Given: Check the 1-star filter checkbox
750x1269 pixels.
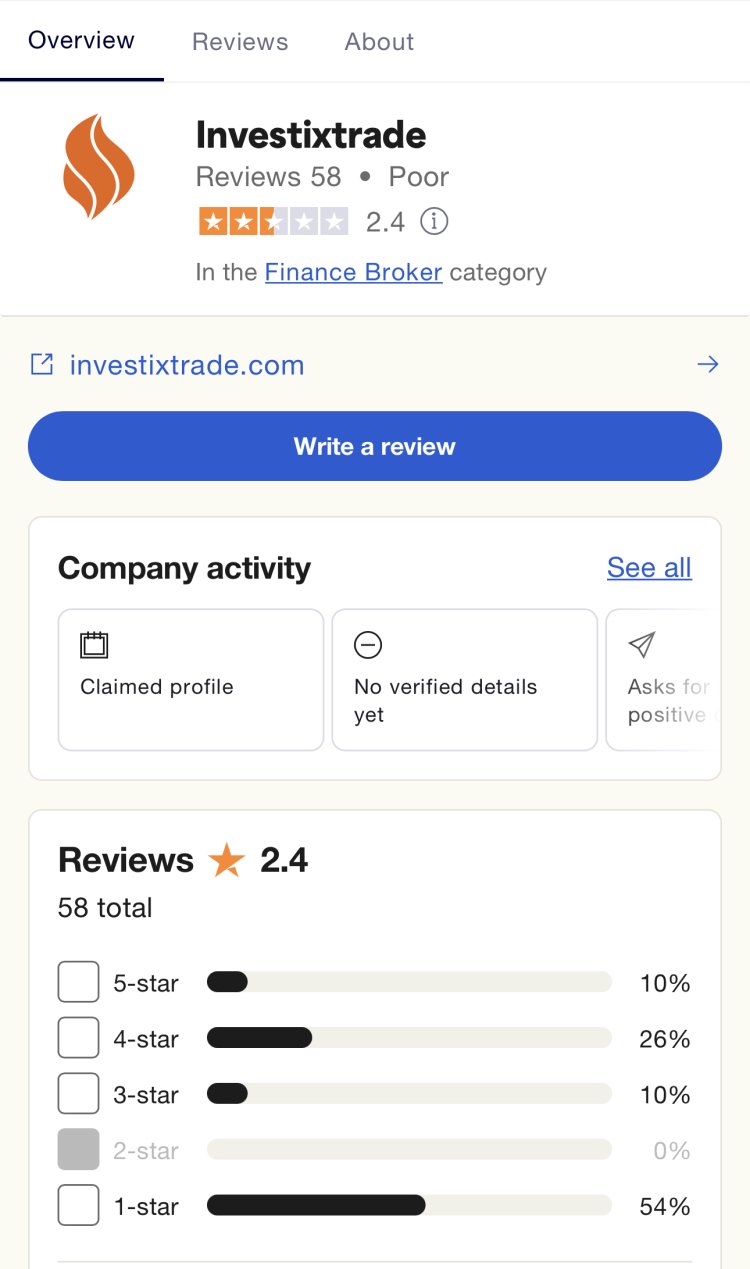Looking at the screenshot, I should point(78,1205).
